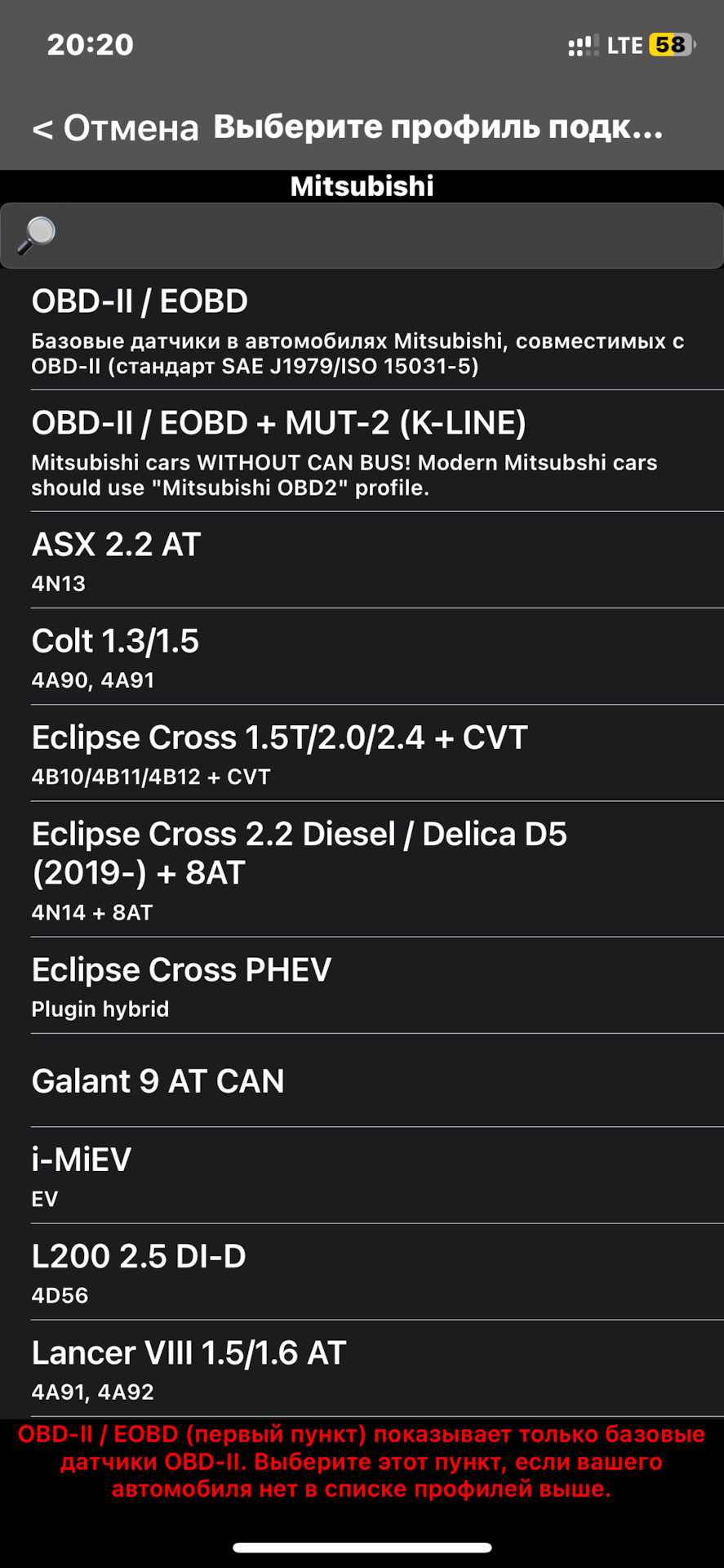Select Eclipse Cross 1.5T/2.0/2.4 + CVT

point(362,753)
